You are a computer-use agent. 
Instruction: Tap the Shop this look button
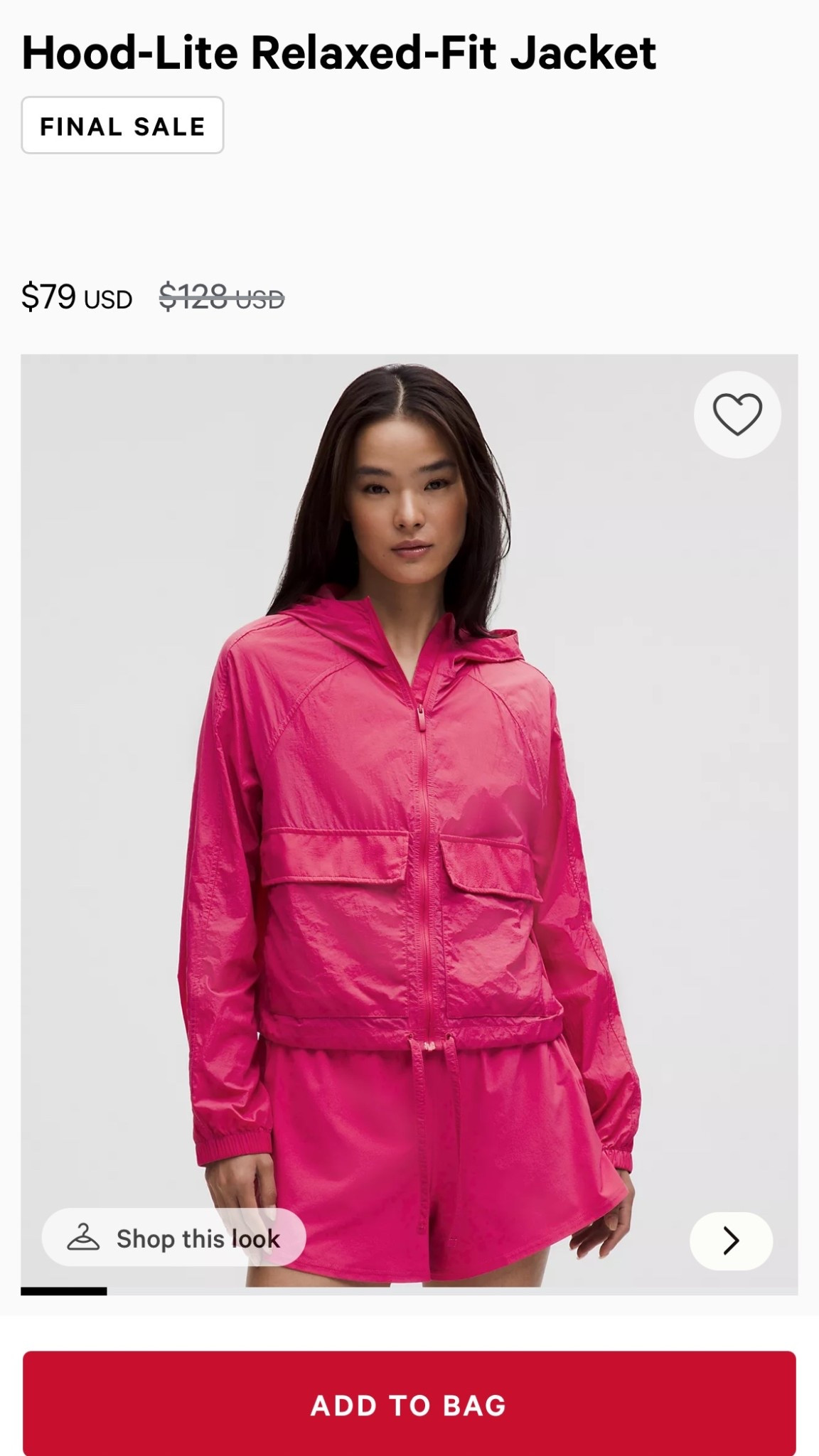[174, 1238]
